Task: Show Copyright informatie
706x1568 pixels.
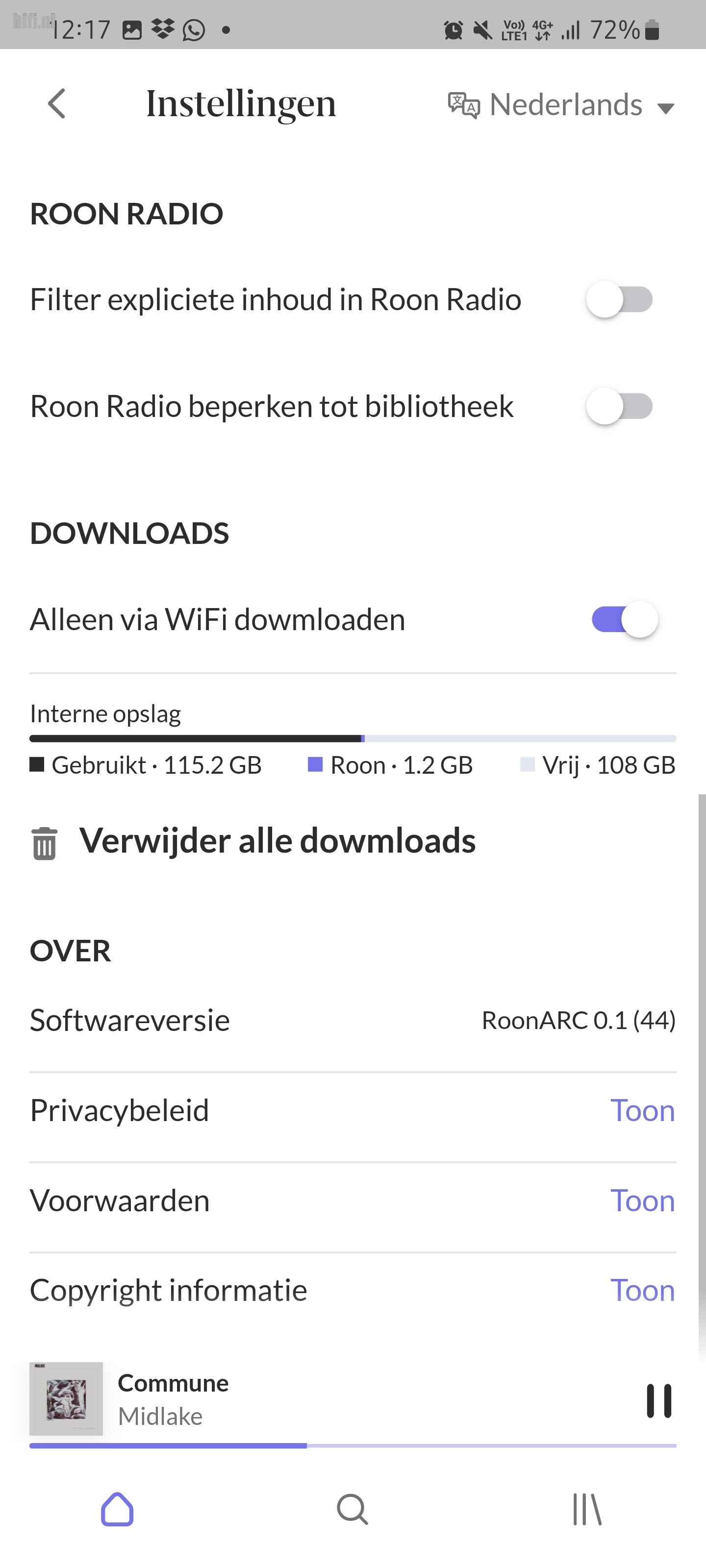Action: click(643, 1290)
